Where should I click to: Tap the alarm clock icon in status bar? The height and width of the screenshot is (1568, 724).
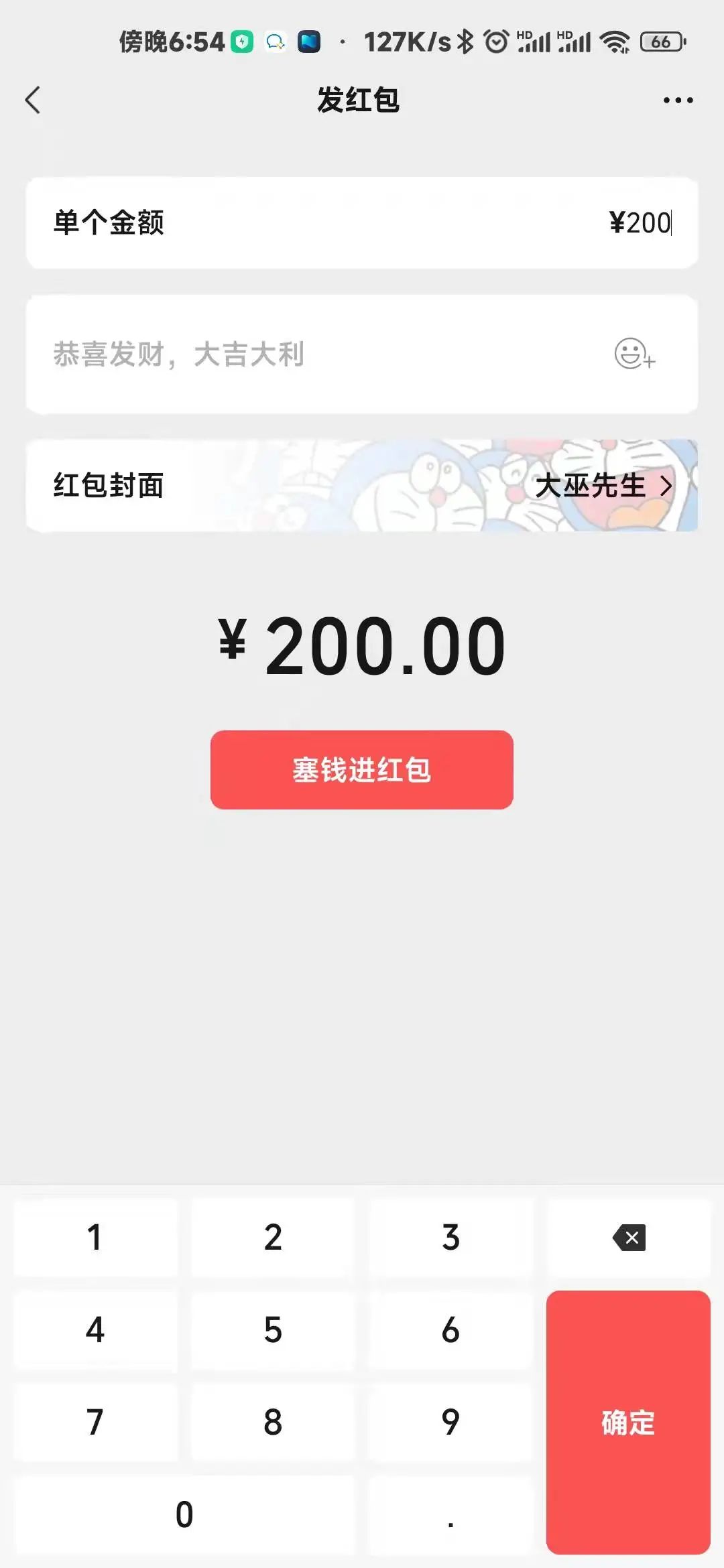click(x=497, y=42)
